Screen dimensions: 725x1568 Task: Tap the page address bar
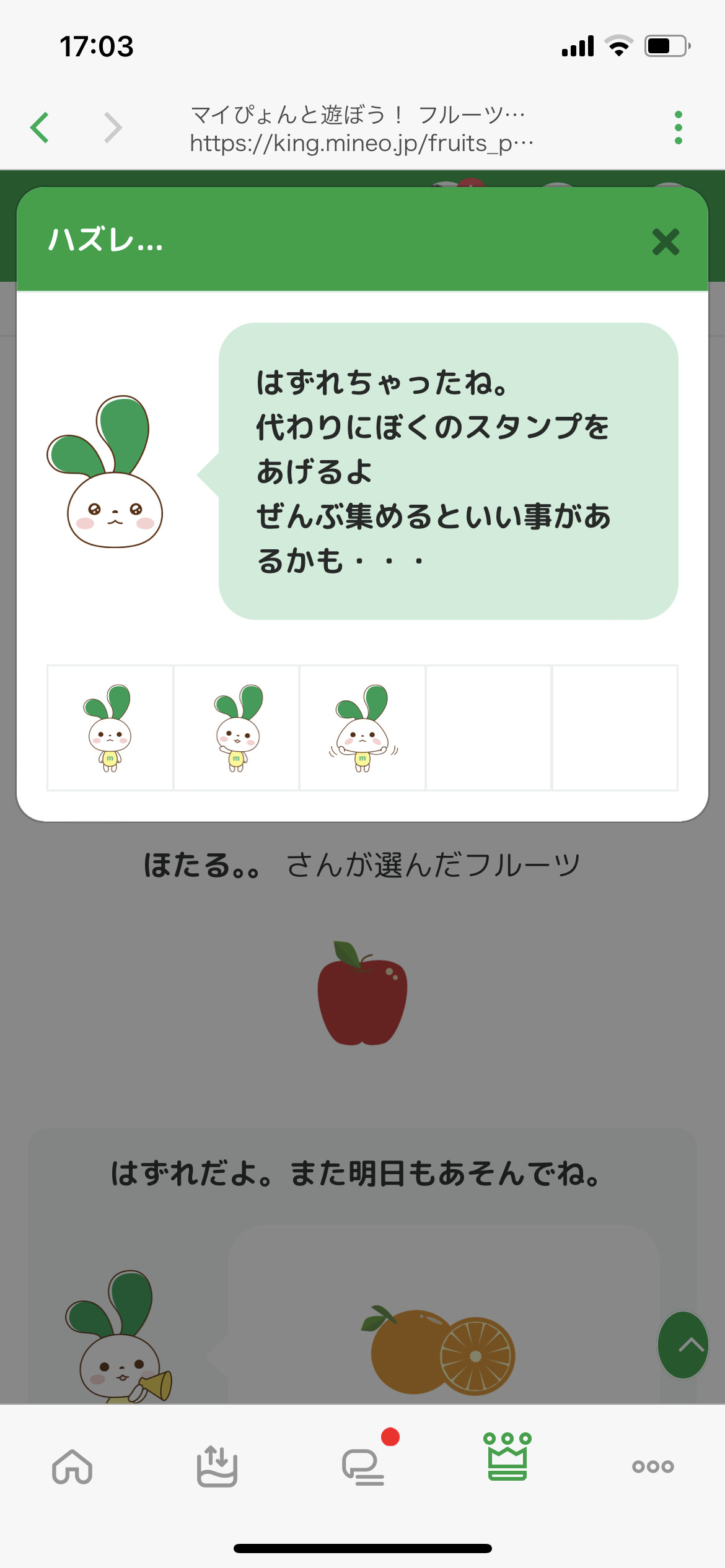coord(361,129)
